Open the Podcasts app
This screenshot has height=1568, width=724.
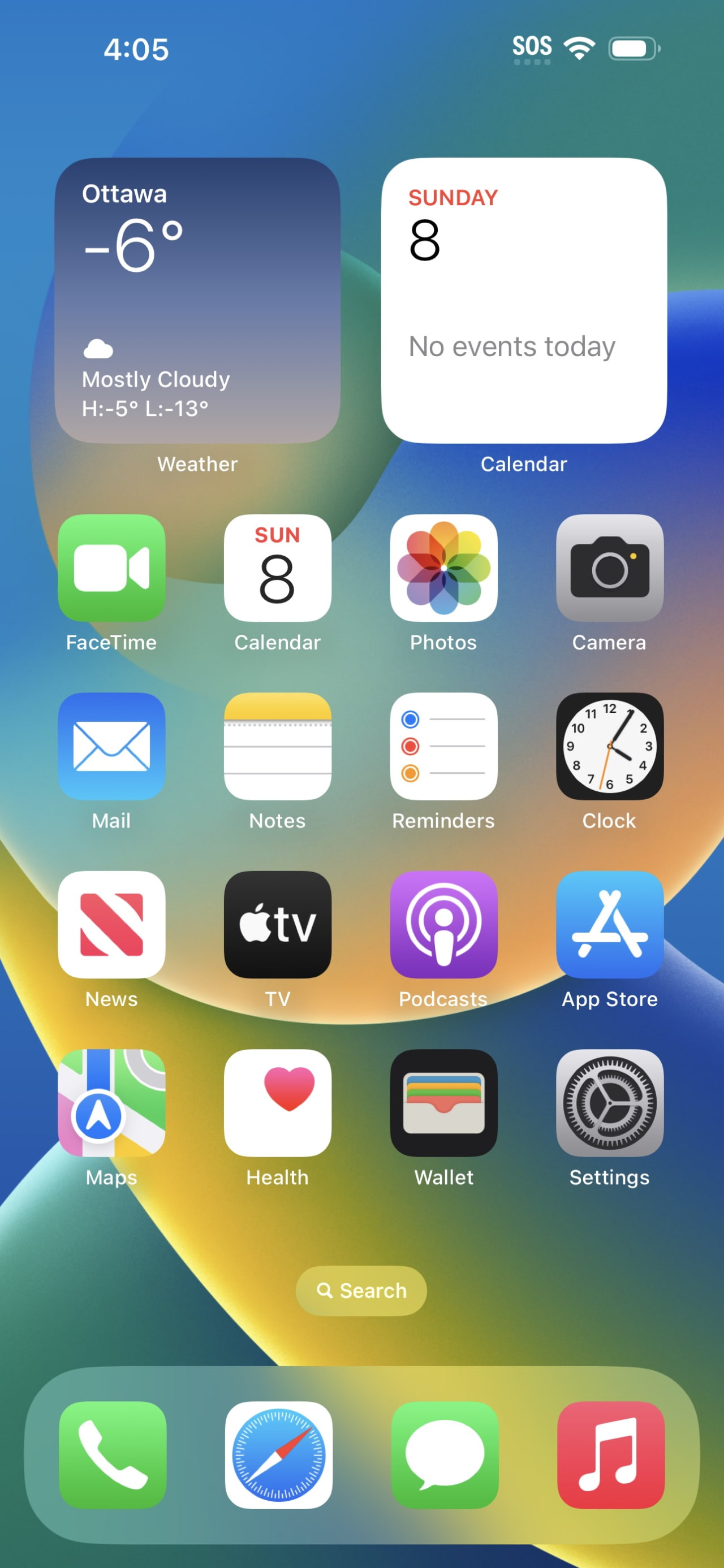pos(443,925)
